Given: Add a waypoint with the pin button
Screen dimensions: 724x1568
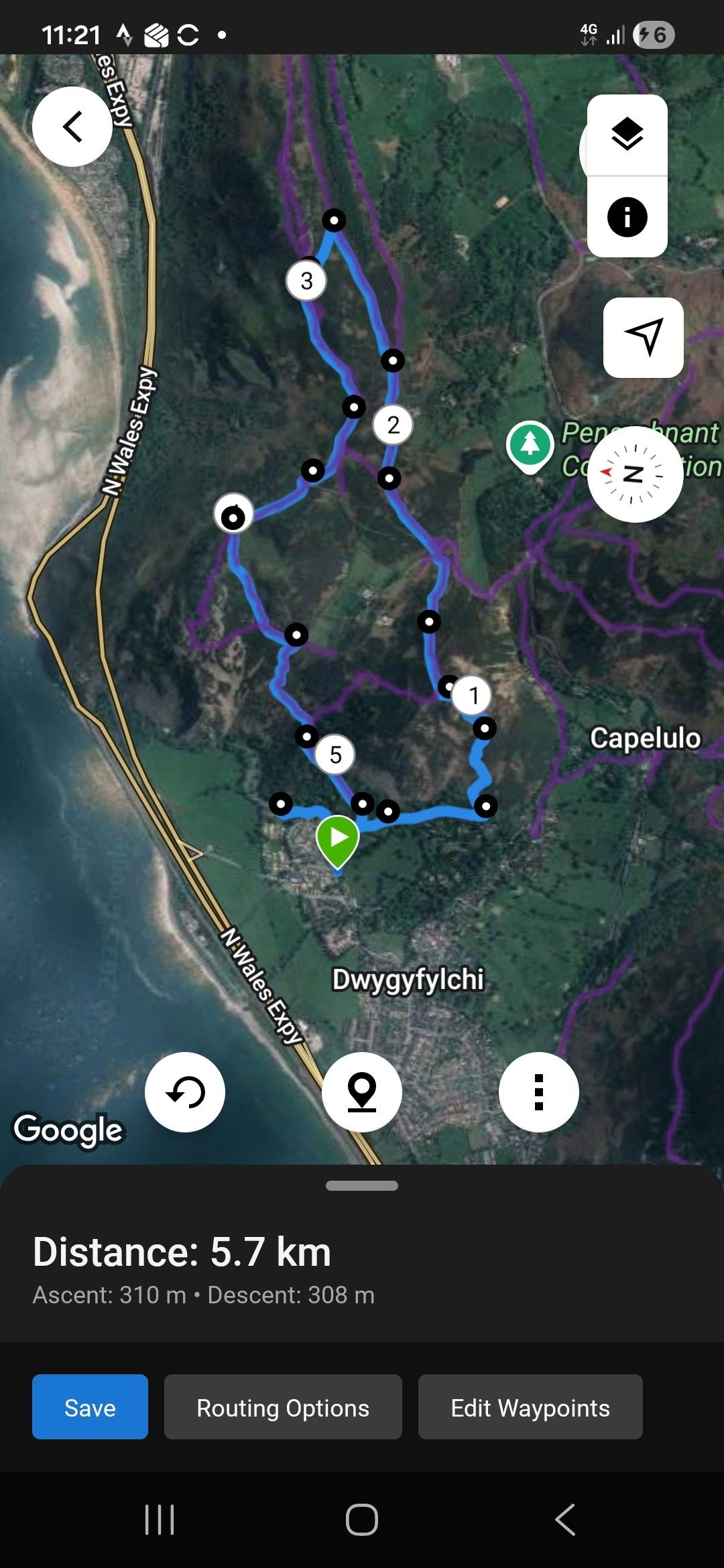Looking at the screenshot, I should click(x=362, y=1092).
